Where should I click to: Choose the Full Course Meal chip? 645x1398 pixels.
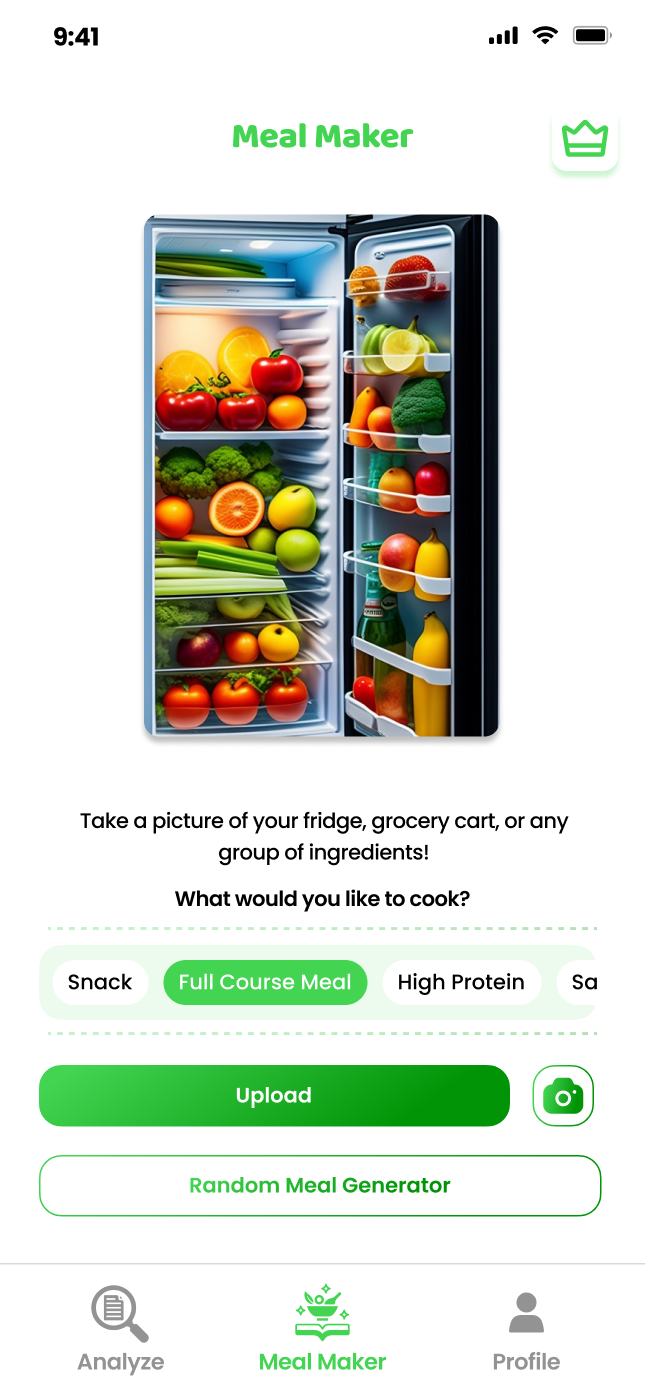coord(265,982)
